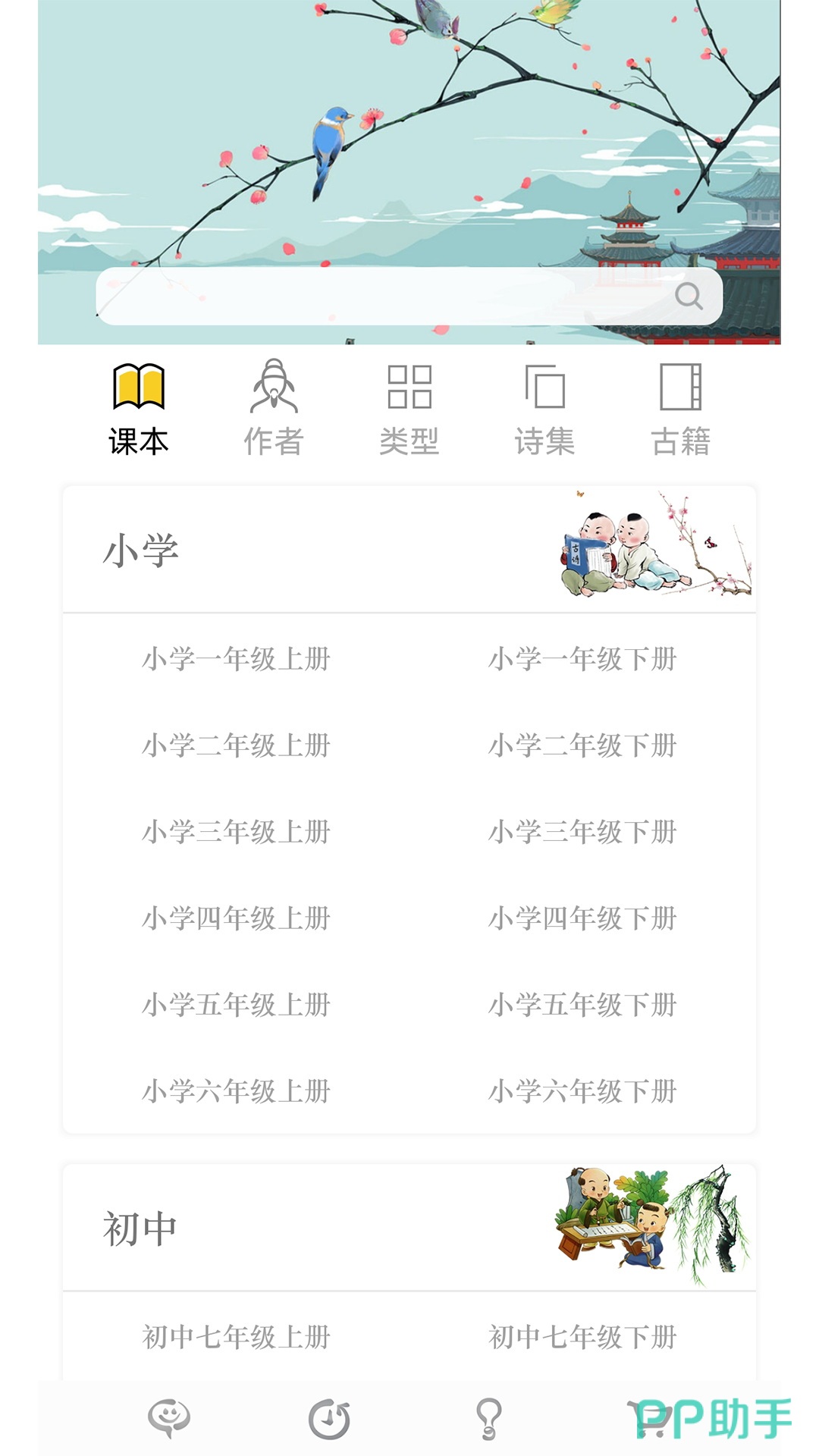Tap 小学四年级上册

click(237, 918)
